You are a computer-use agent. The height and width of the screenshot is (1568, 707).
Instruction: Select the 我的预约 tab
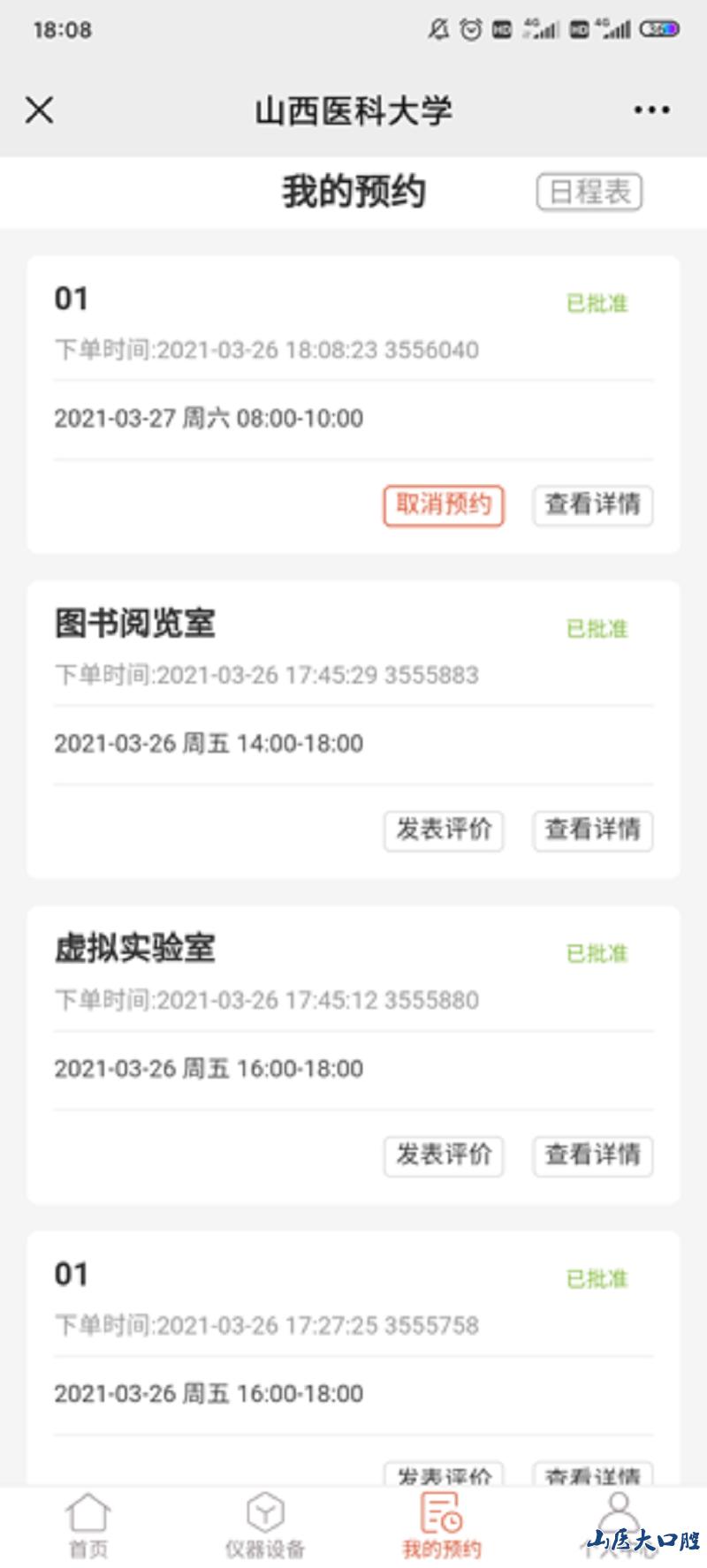tap(442, 1526)
